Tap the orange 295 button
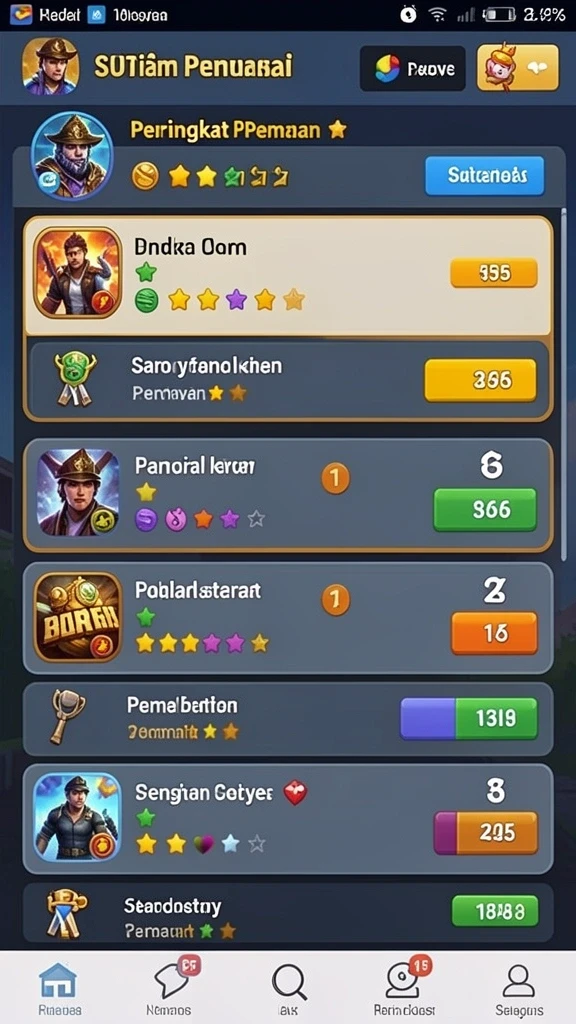This screenshot has width=576, height=1024. (x=486, y=833)
